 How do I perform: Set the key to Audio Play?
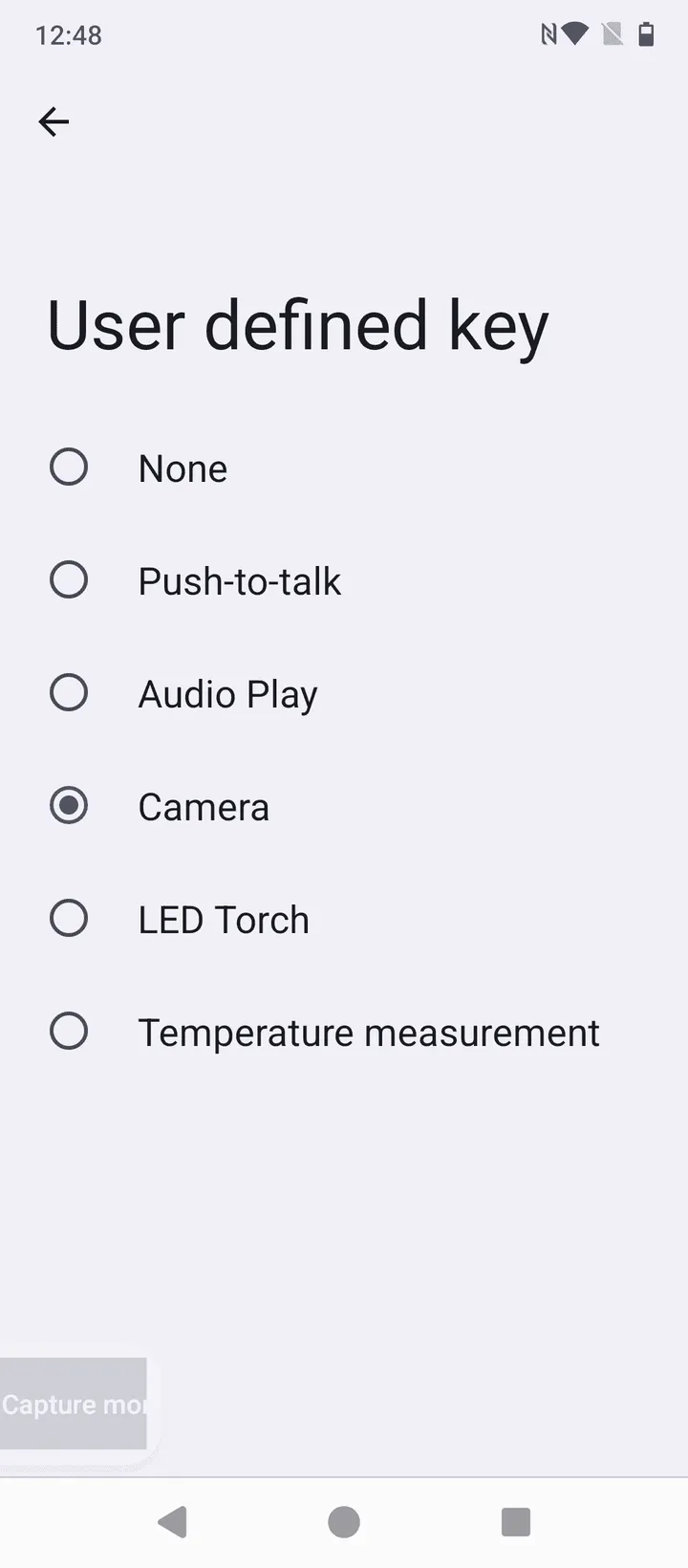(69, 693)
